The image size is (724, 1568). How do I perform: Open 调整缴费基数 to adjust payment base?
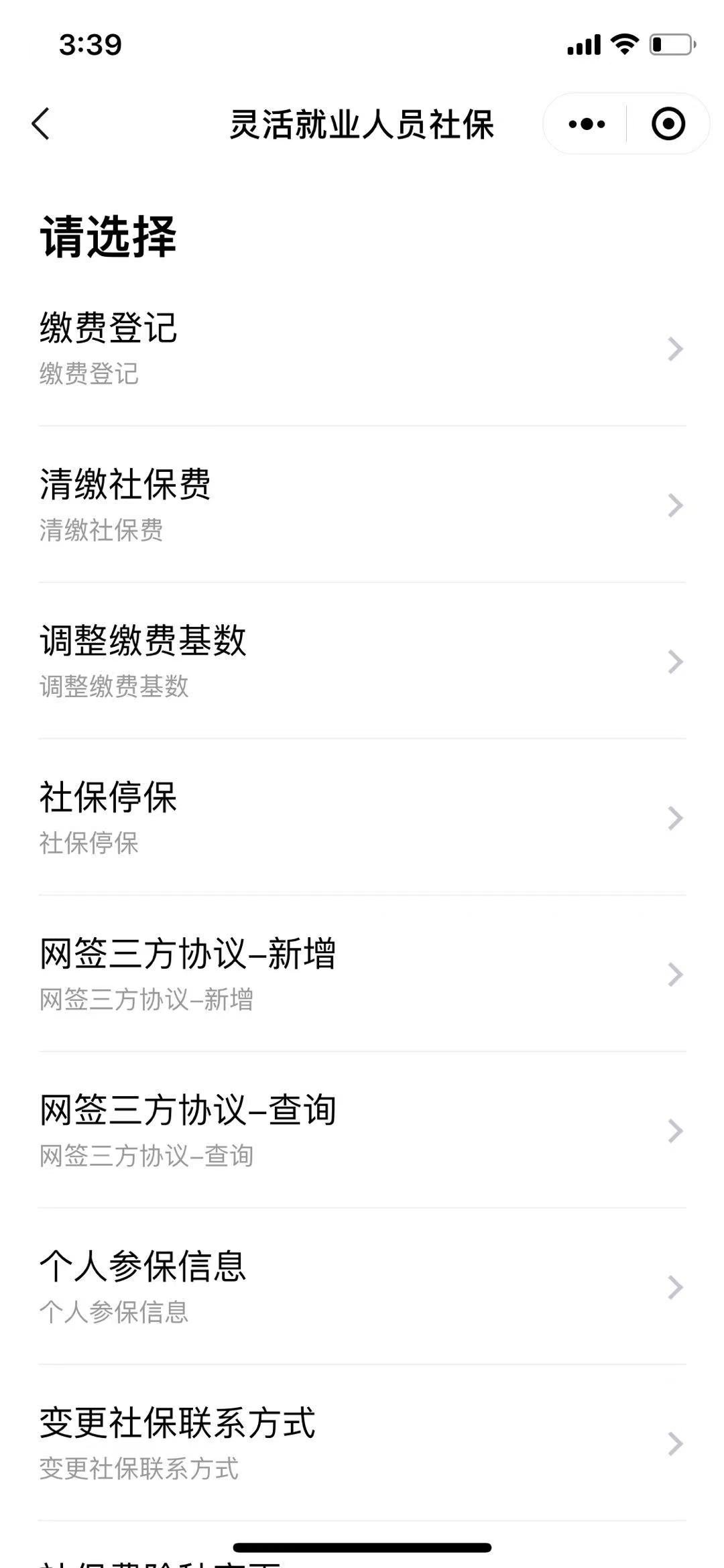pos(362,661)
